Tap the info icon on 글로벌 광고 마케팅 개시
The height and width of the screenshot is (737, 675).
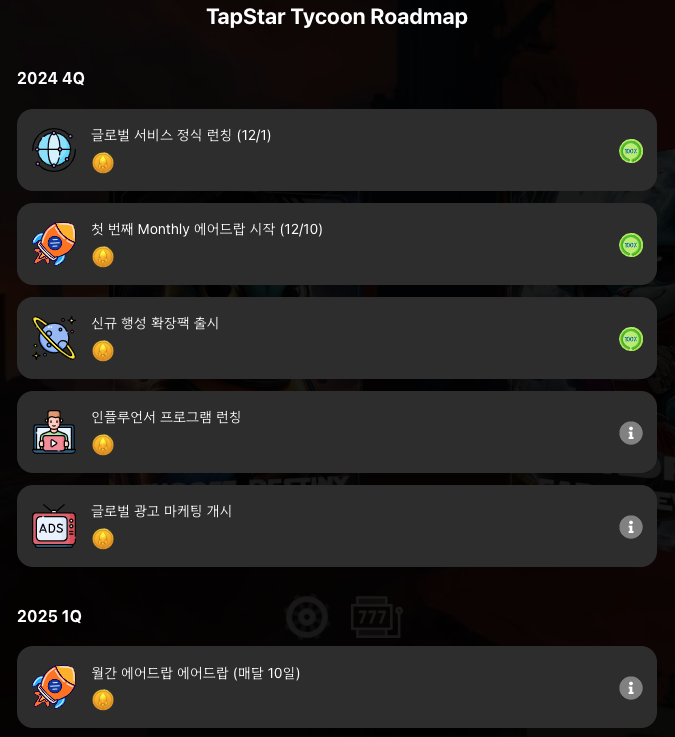(x=630, y=527)
